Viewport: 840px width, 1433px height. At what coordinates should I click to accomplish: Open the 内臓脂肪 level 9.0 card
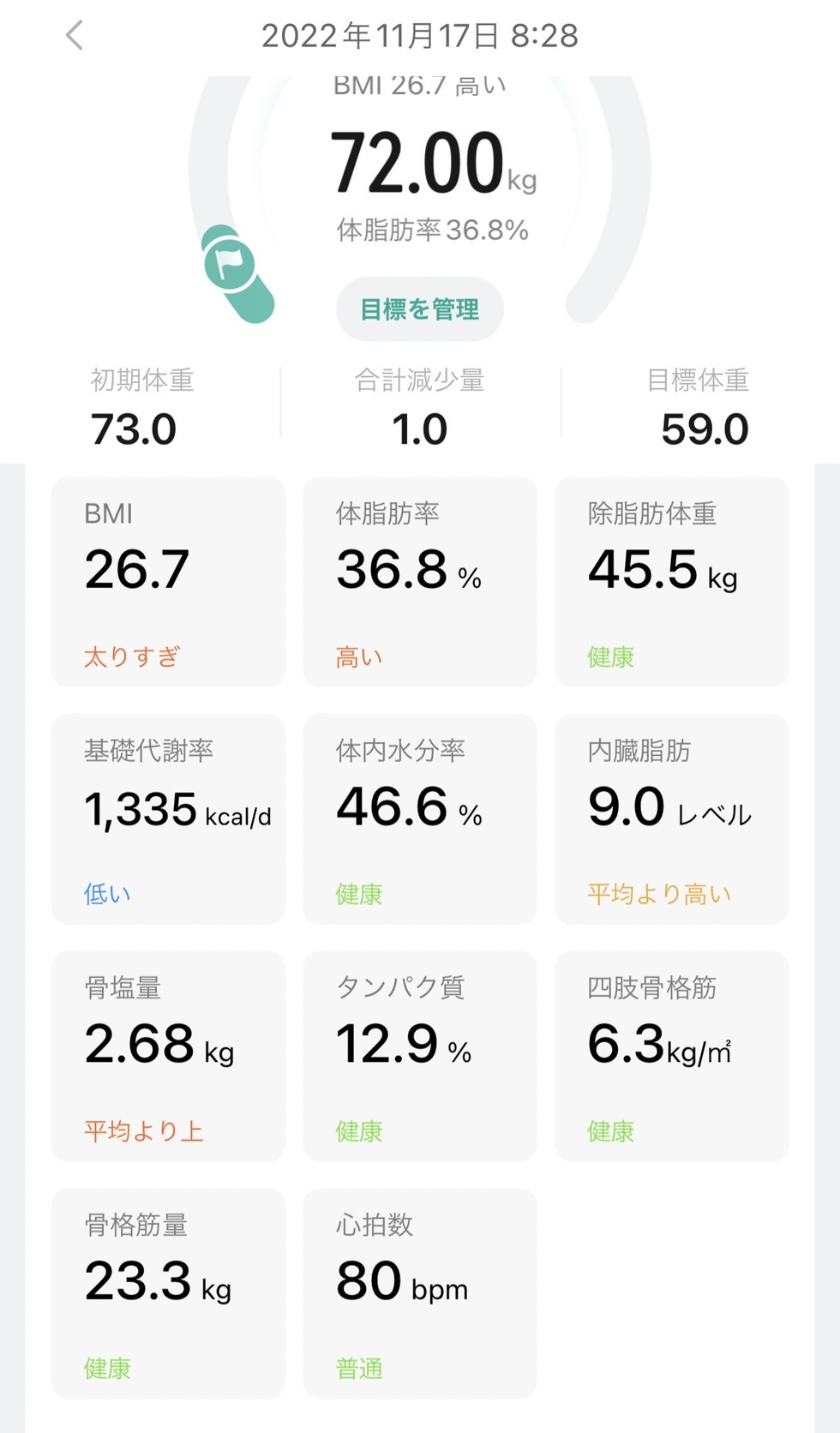[671, 819]
